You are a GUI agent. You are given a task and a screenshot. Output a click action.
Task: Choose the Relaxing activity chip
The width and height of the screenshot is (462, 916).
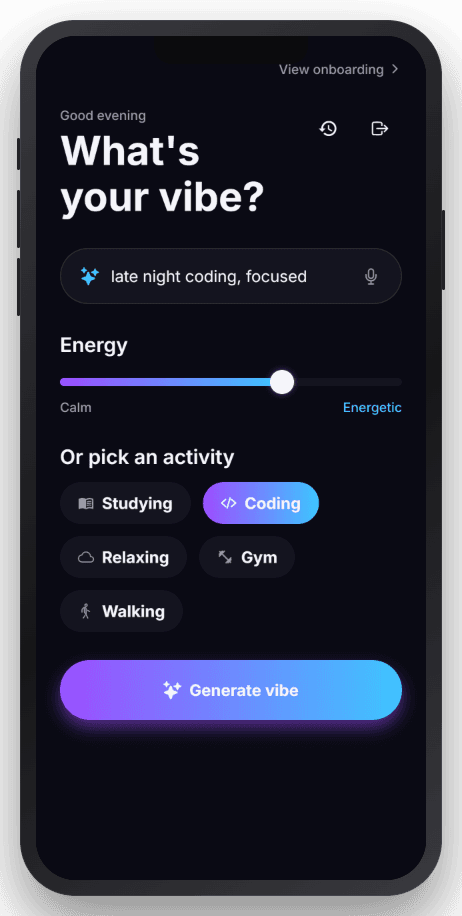[x=123, y=557]
